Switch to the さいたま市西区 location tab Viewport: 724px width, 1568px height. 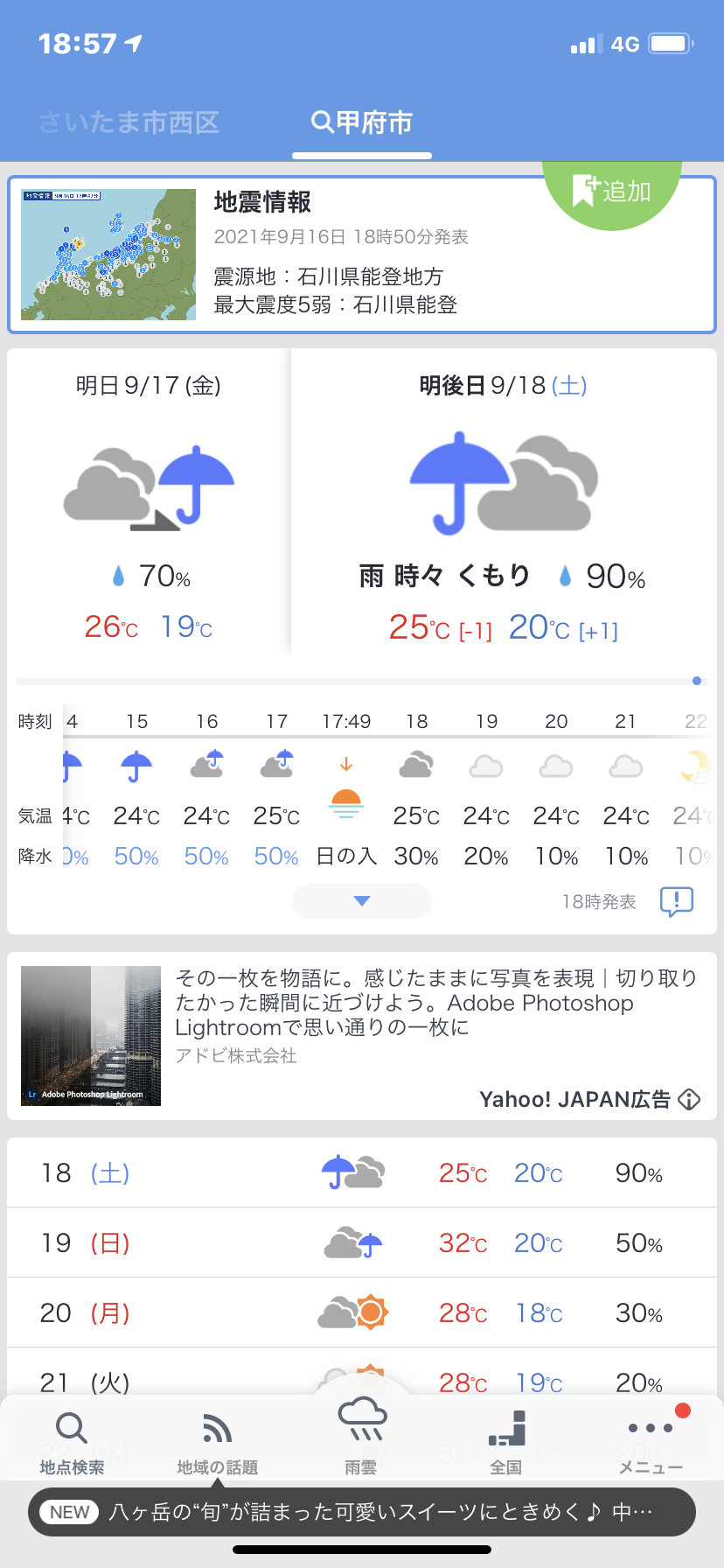click(129, 122)
